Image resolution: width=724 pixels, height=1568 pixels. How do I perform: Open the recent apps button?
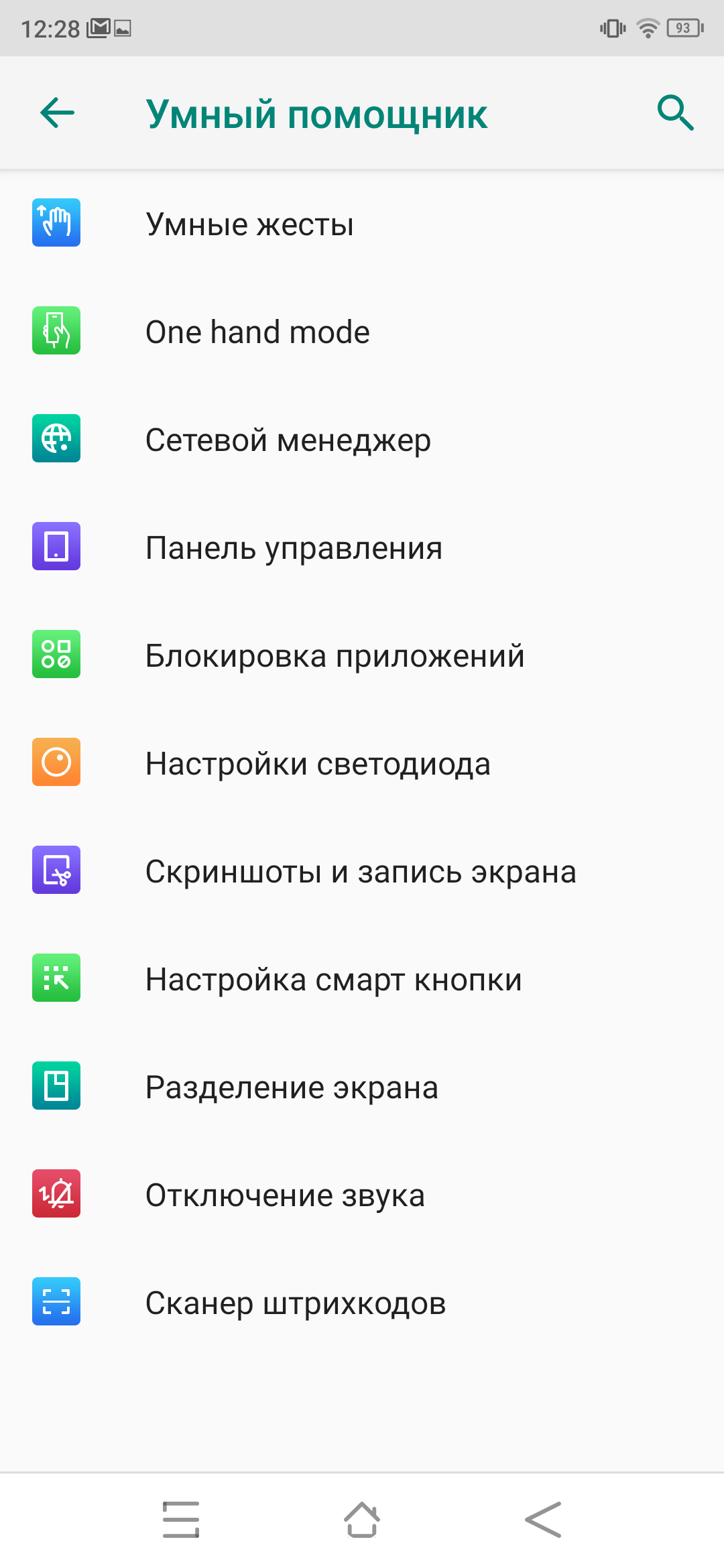(181, 1519)
